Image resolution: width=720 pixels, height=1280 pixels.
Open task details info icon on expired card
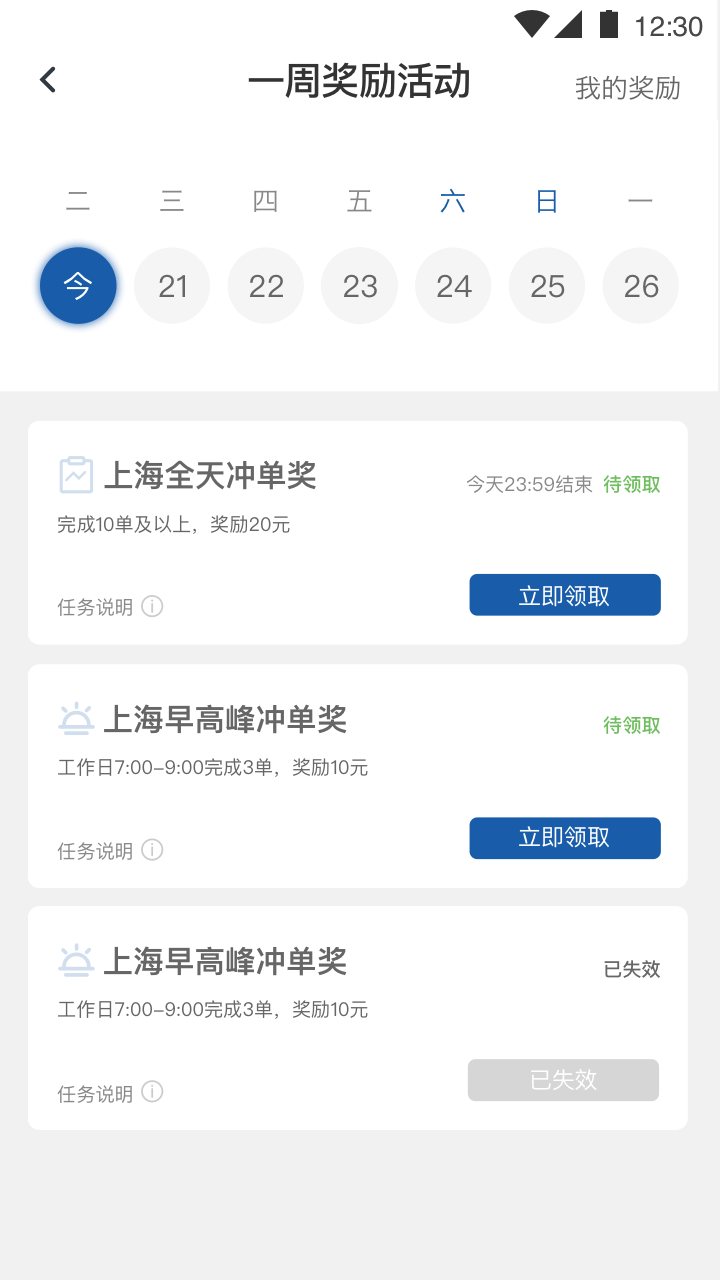point(152,1092)
